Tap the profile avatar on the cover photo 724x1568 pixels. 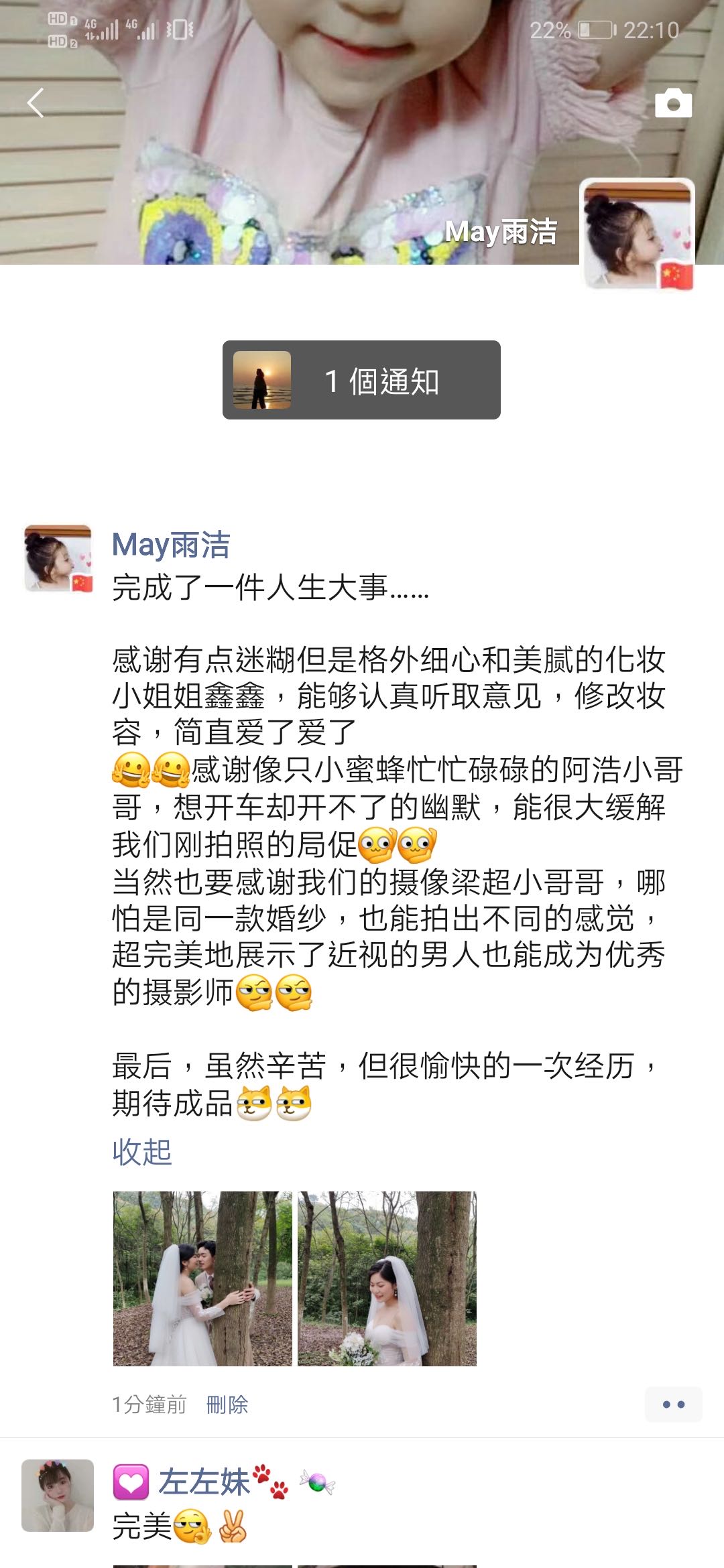click(637, 234)
